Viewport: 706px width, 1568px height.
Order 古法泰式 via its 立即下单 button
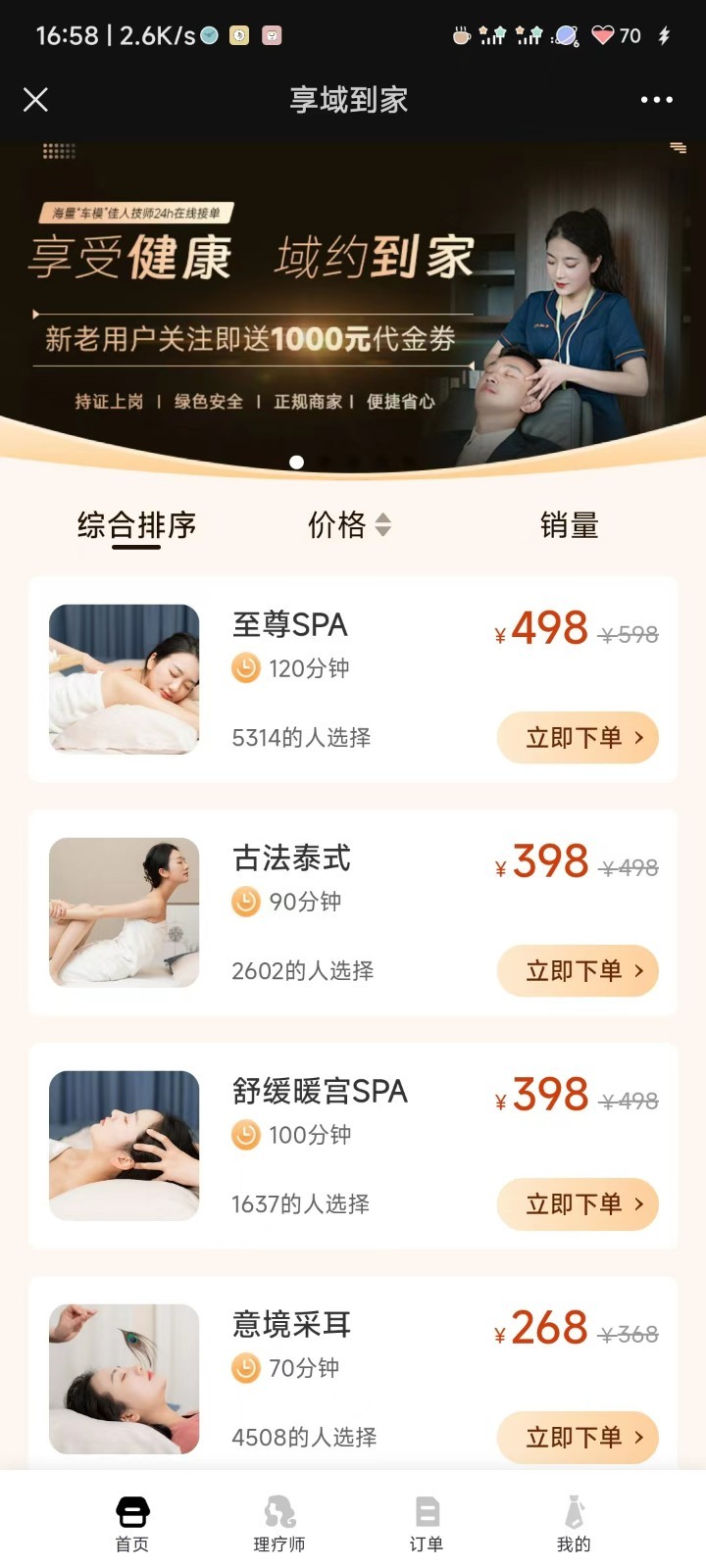pos(578,971)
